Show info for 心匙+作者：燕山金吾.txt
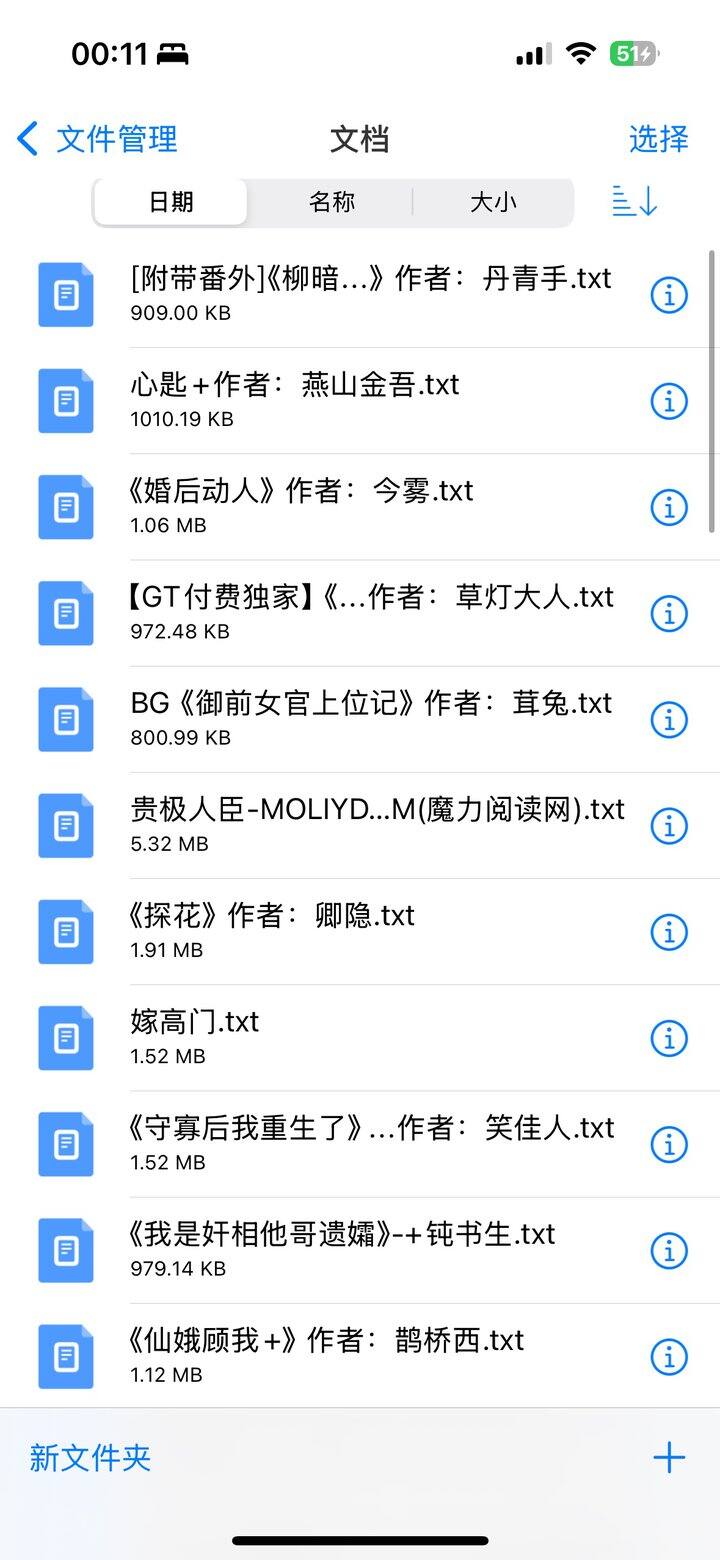The image size is (720, 1560). coord(669,401)
